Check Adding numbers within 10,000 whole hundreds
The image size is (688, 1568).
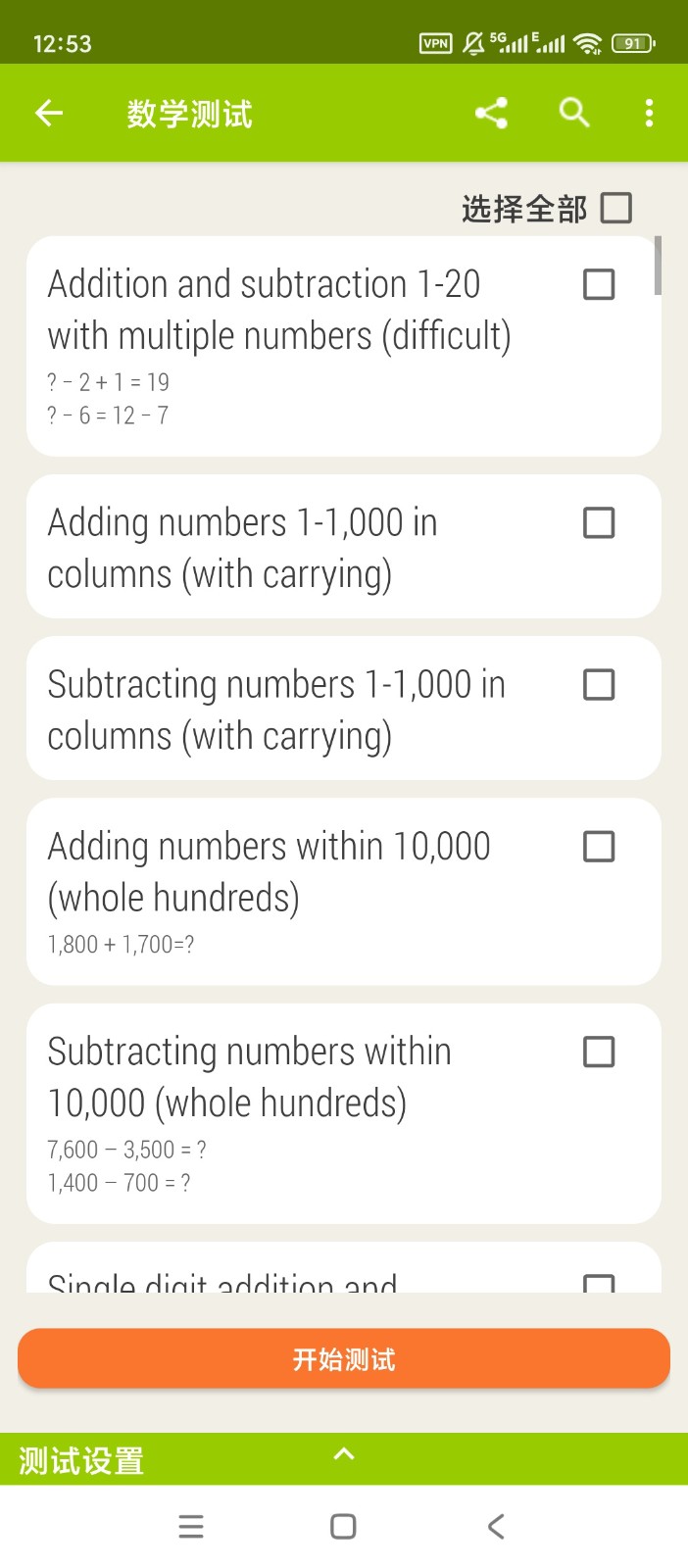pos(599,847)
